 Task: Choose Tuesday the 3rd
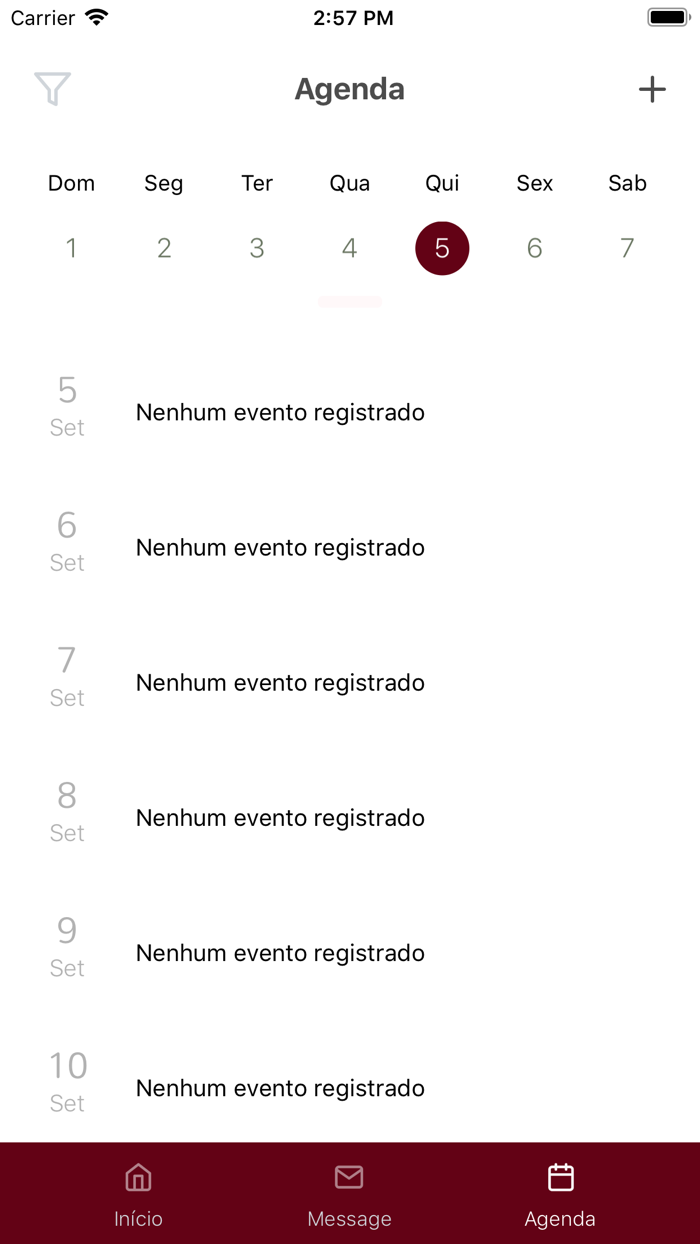(257, 248)
